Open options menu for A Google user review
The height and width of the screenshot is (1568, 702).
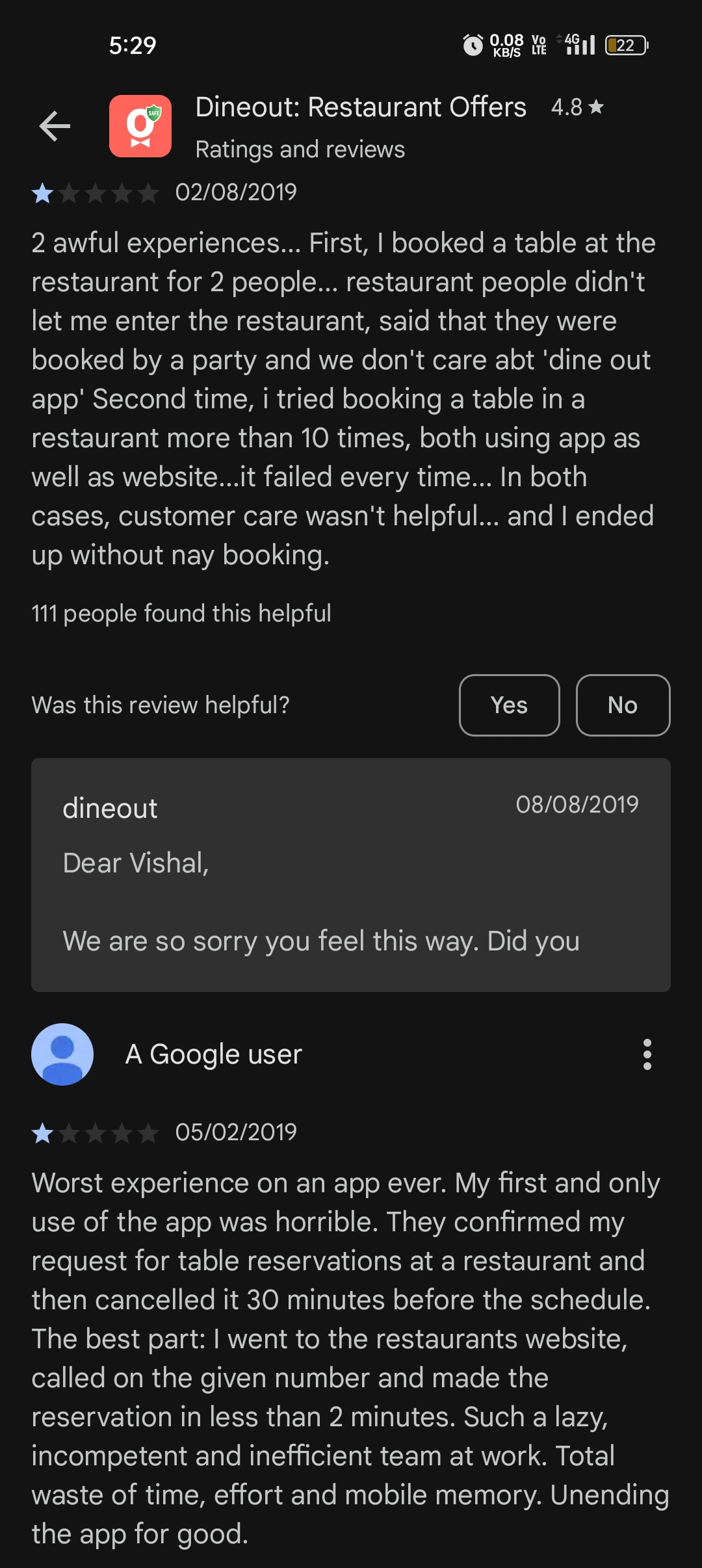click(x=647, y=1054)
